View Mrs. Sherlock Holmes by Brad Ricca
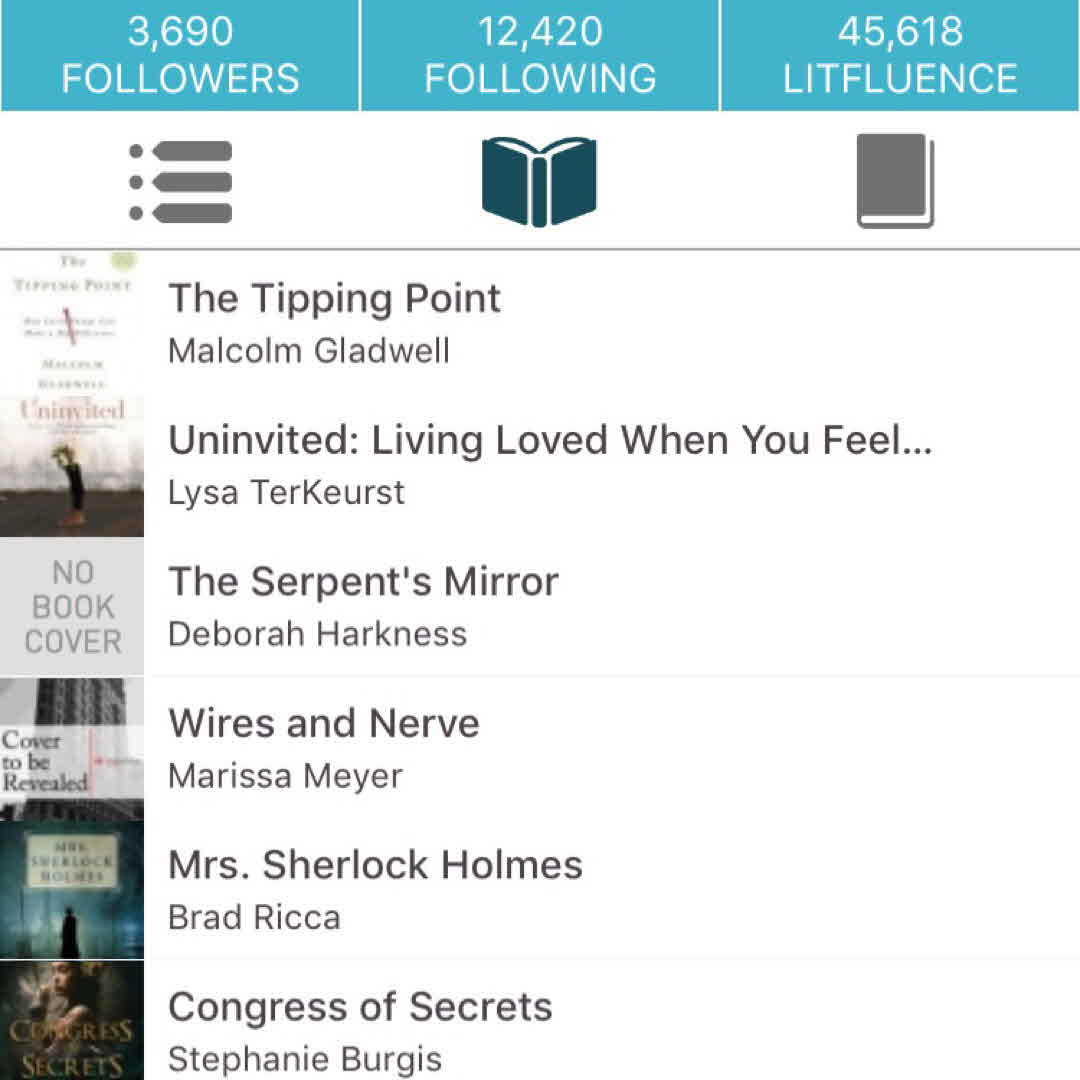The width and height of the screenshot is (1080, 1080). point(540,890)
